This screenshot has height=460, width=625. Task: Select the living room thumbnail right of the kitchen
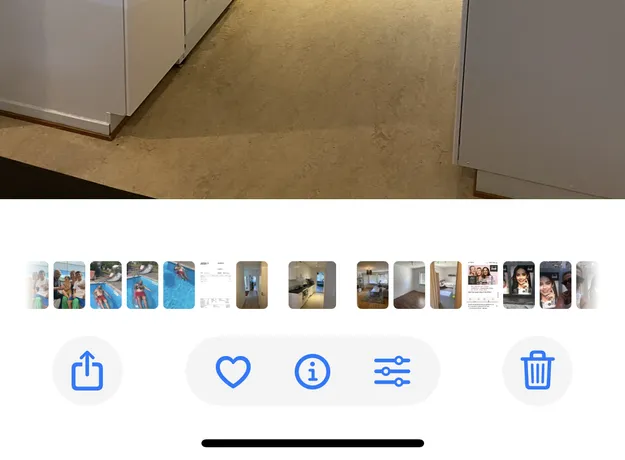(373, 285)
